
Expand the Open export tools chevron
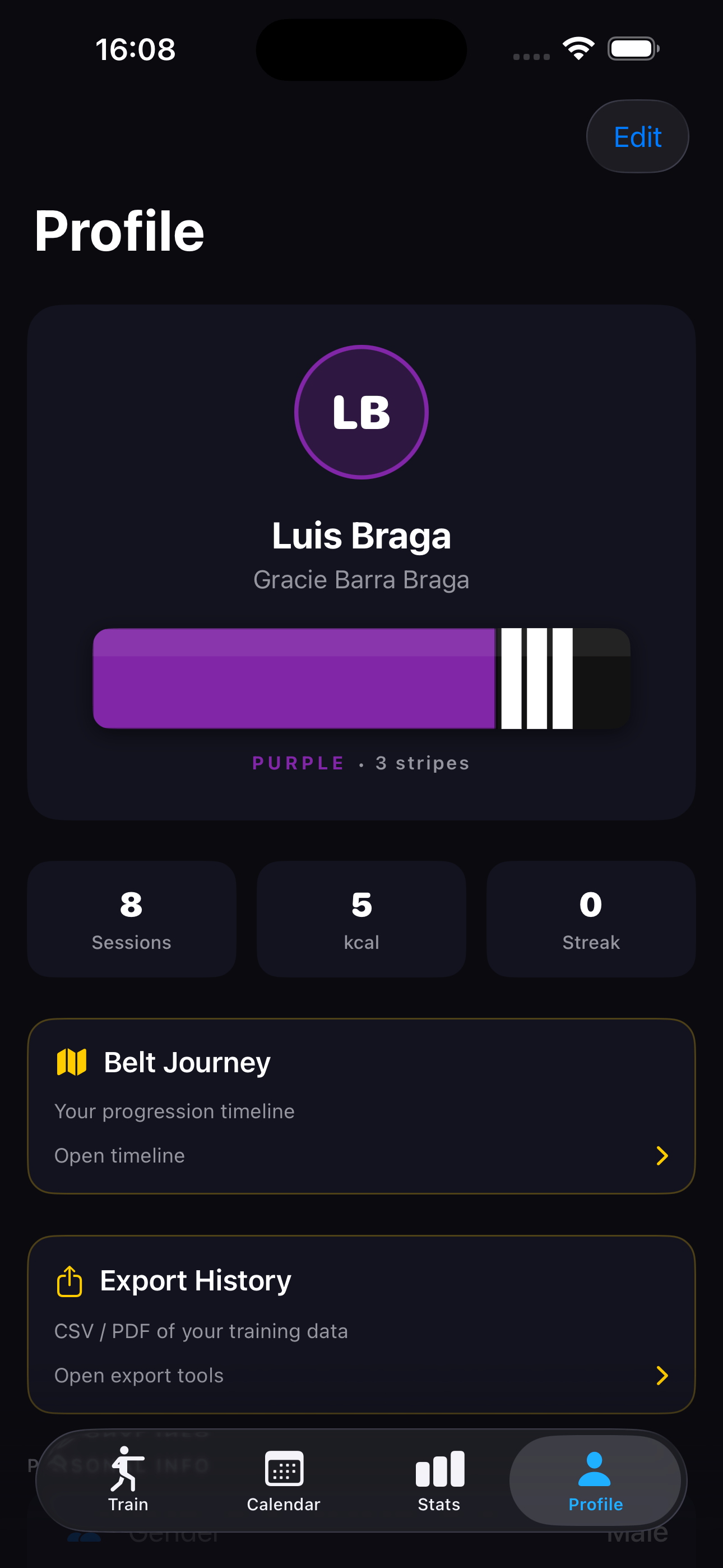[661, 1376]
